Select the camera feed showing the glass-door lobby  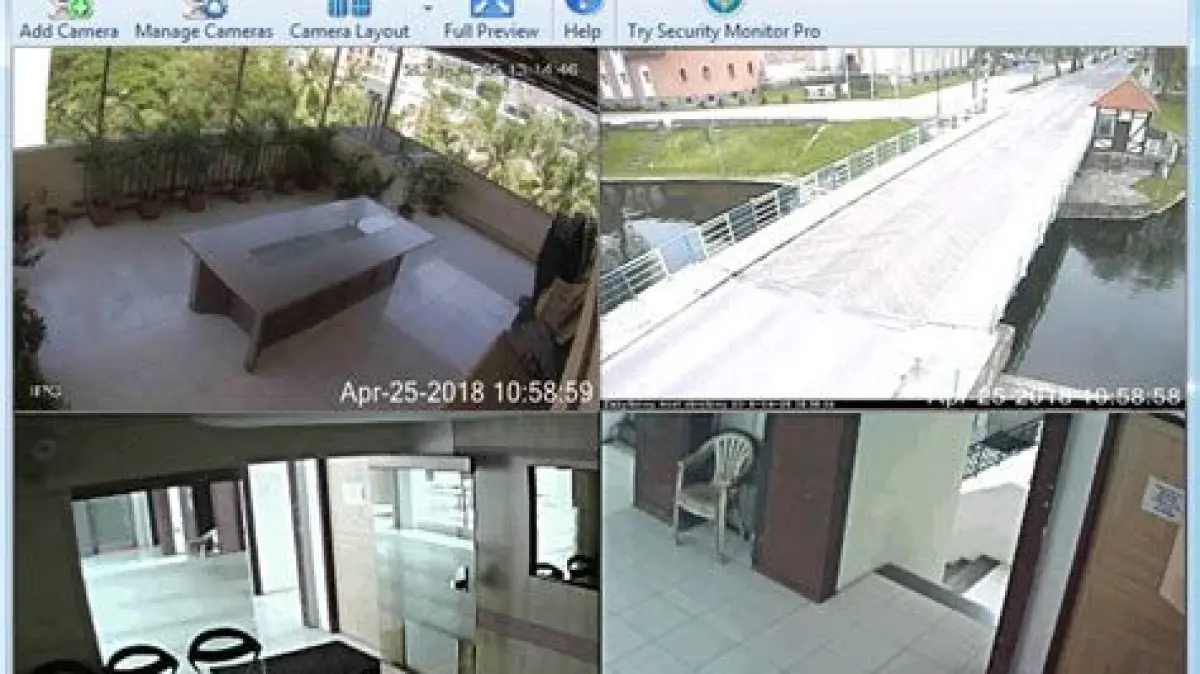305,543
